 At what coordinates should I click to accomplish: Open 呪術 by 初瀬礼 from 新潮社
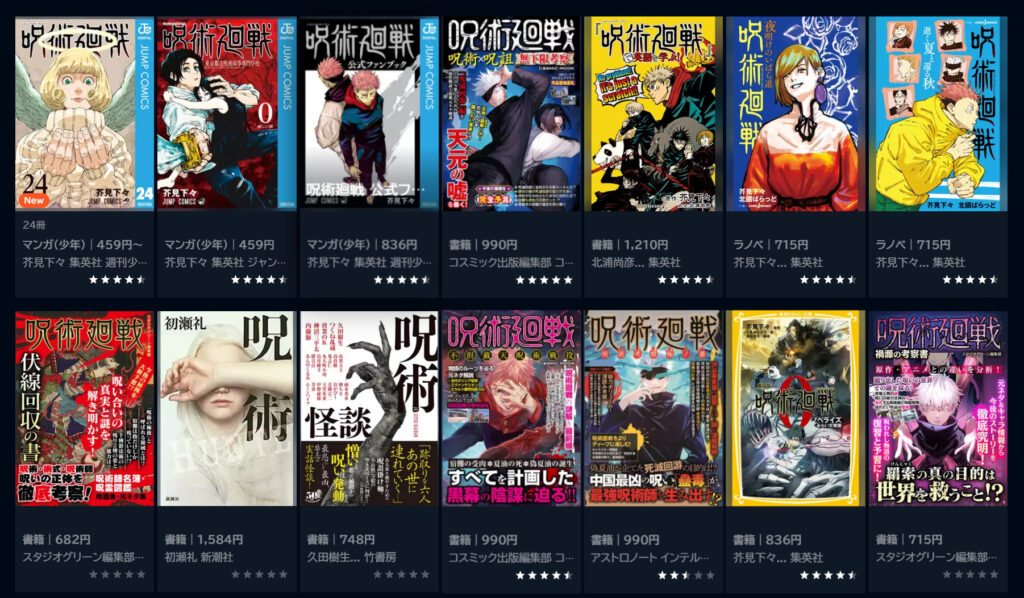[226, 408]
